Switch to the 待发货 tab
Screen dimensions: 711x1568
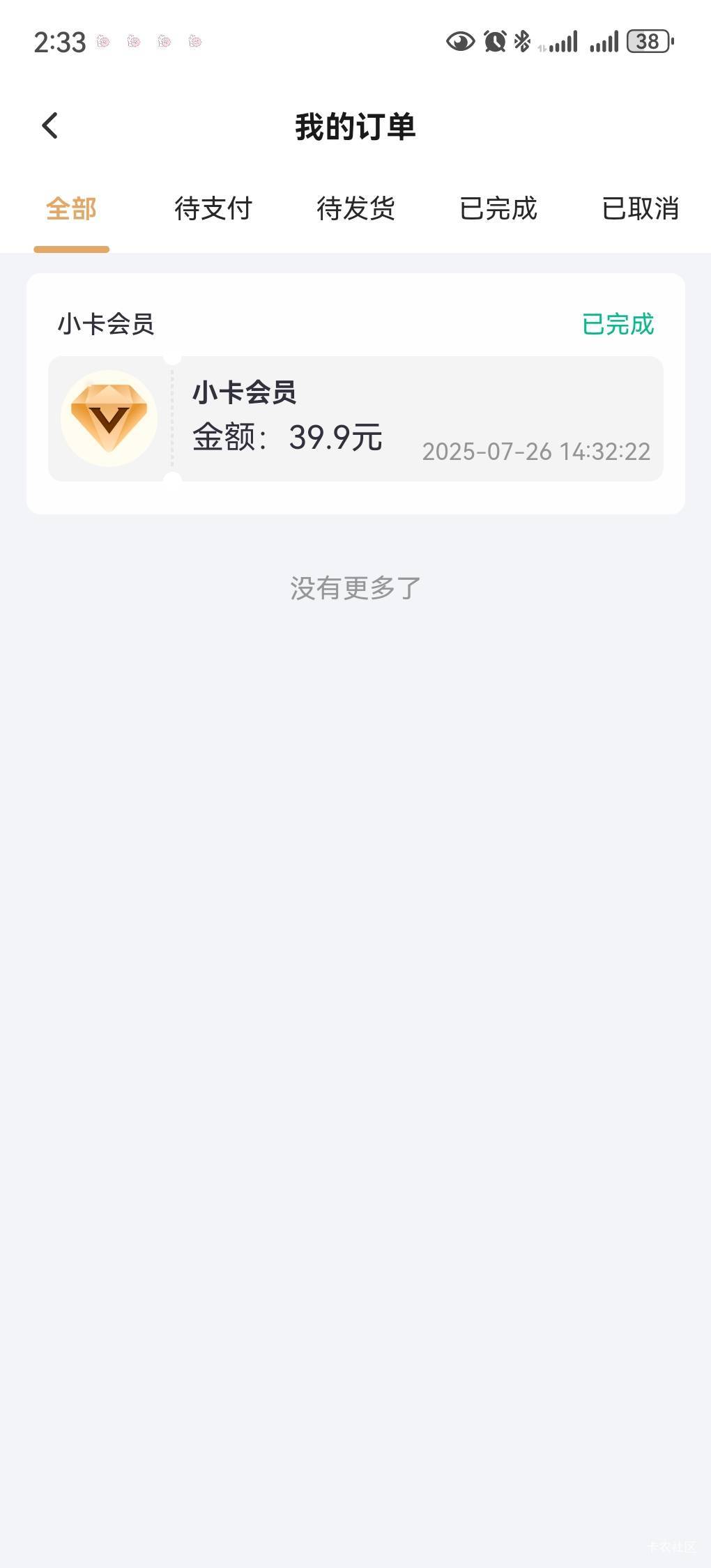355,209
